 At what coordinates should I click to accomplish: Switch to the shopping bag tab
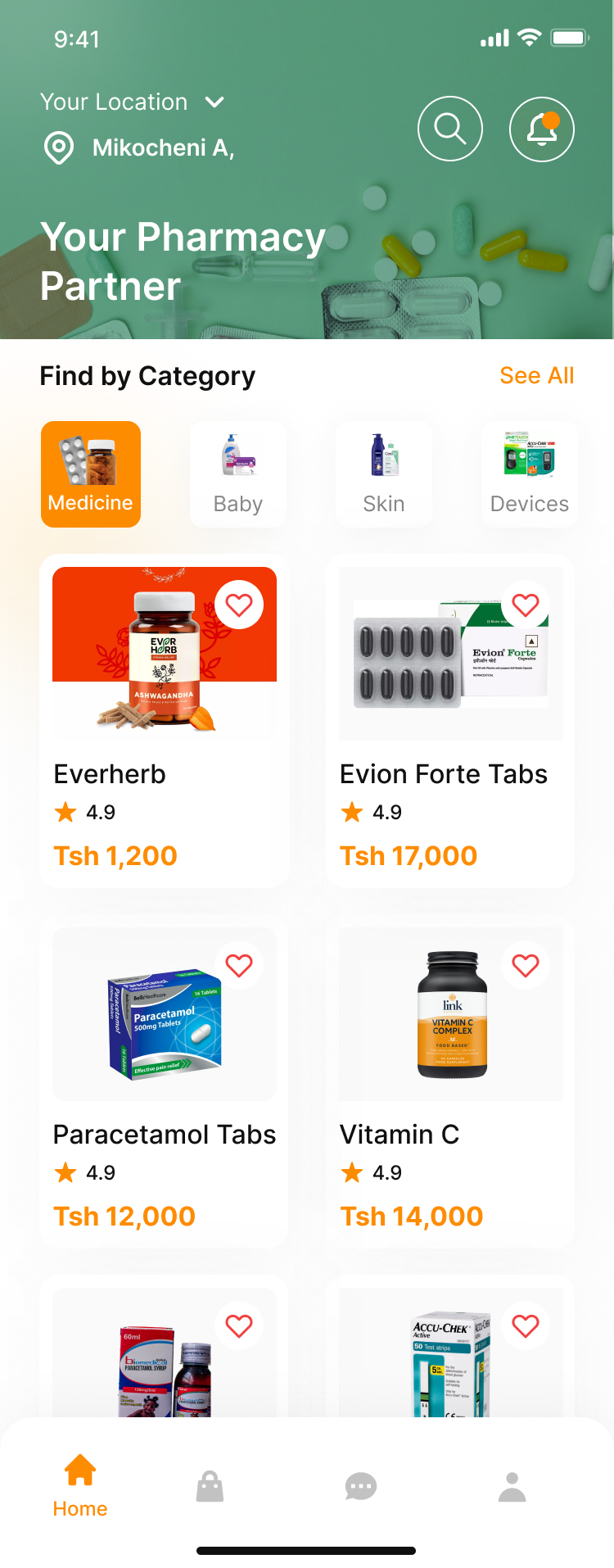210,1486
